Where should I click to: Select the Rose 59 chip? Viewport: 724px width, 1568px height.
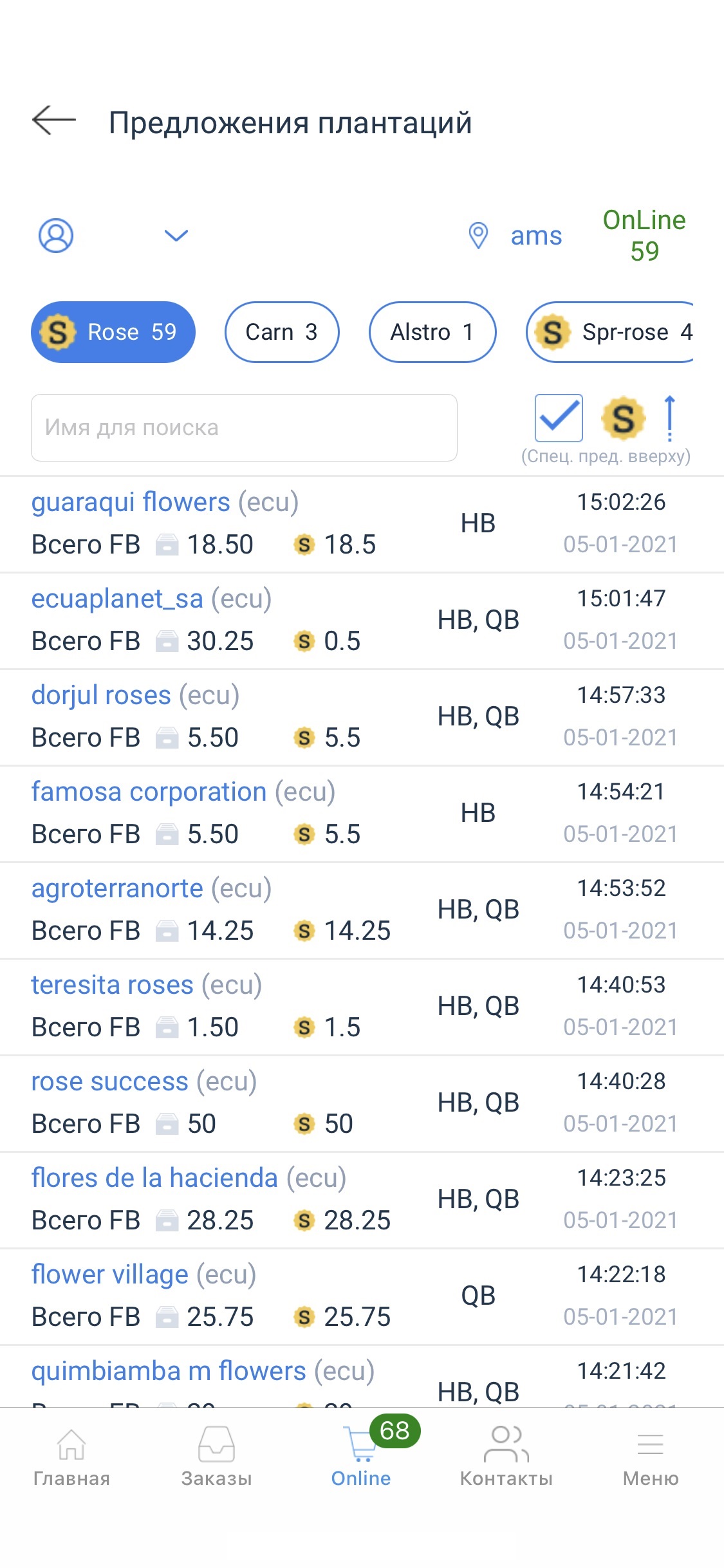coord(113,332)
